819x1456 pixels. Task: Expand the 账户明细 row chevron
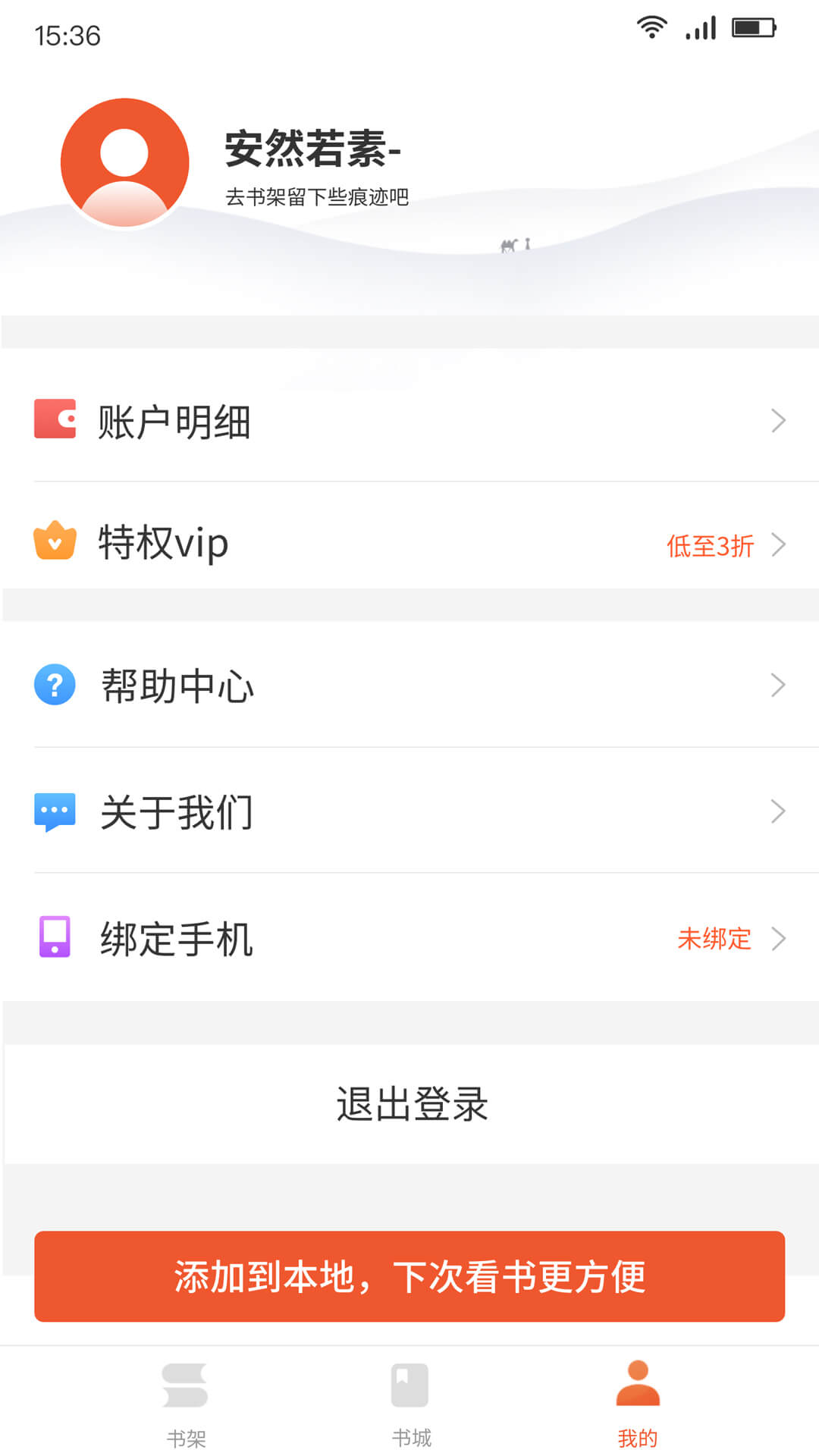tap(778, 421)
